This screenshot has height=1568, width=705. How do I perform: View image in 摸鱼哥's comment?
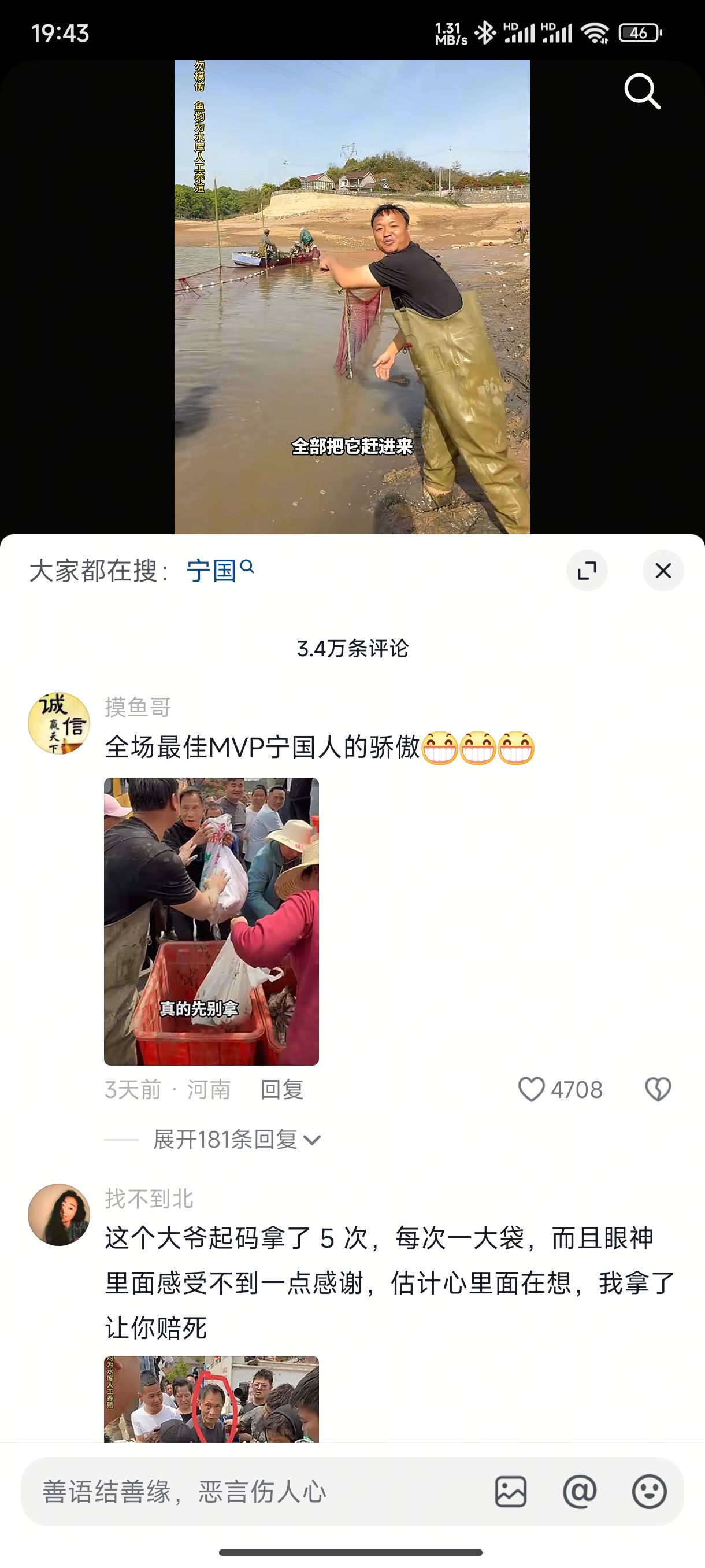click(211, 921)
